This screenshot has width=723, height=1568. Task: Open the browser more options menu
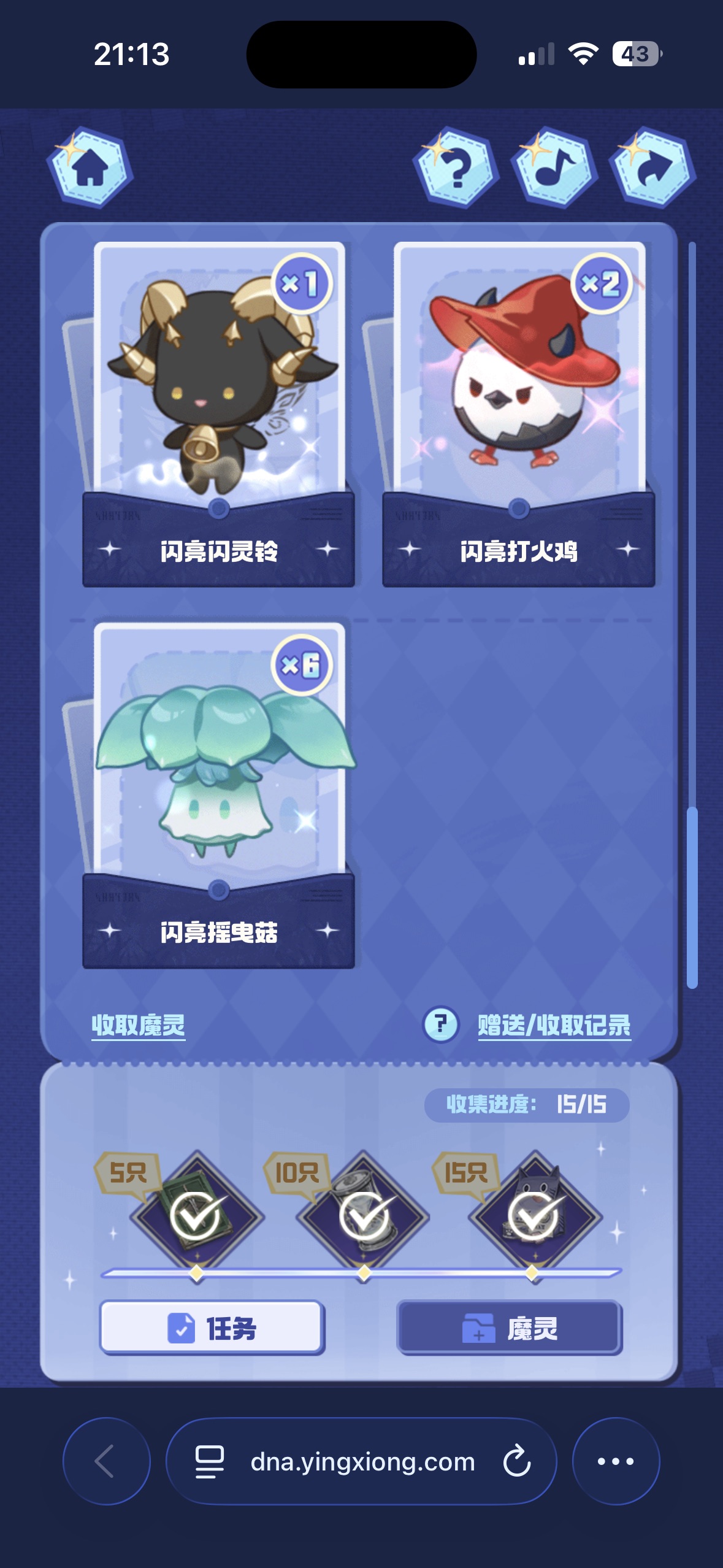coord(616,1461)
